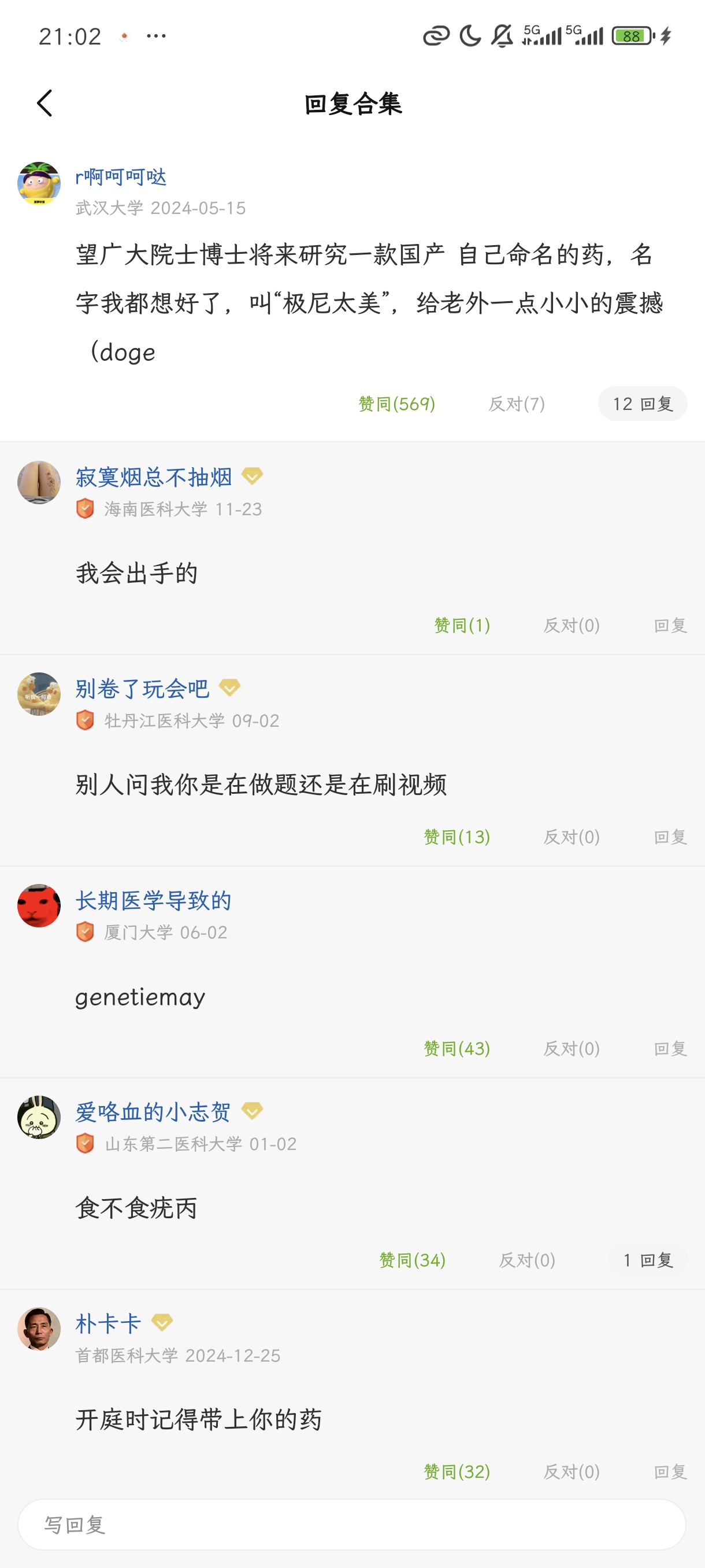Screen dimensions: 705x1568
Task: View 别卷了玩会吧's profile avatar
Action: 39,694
